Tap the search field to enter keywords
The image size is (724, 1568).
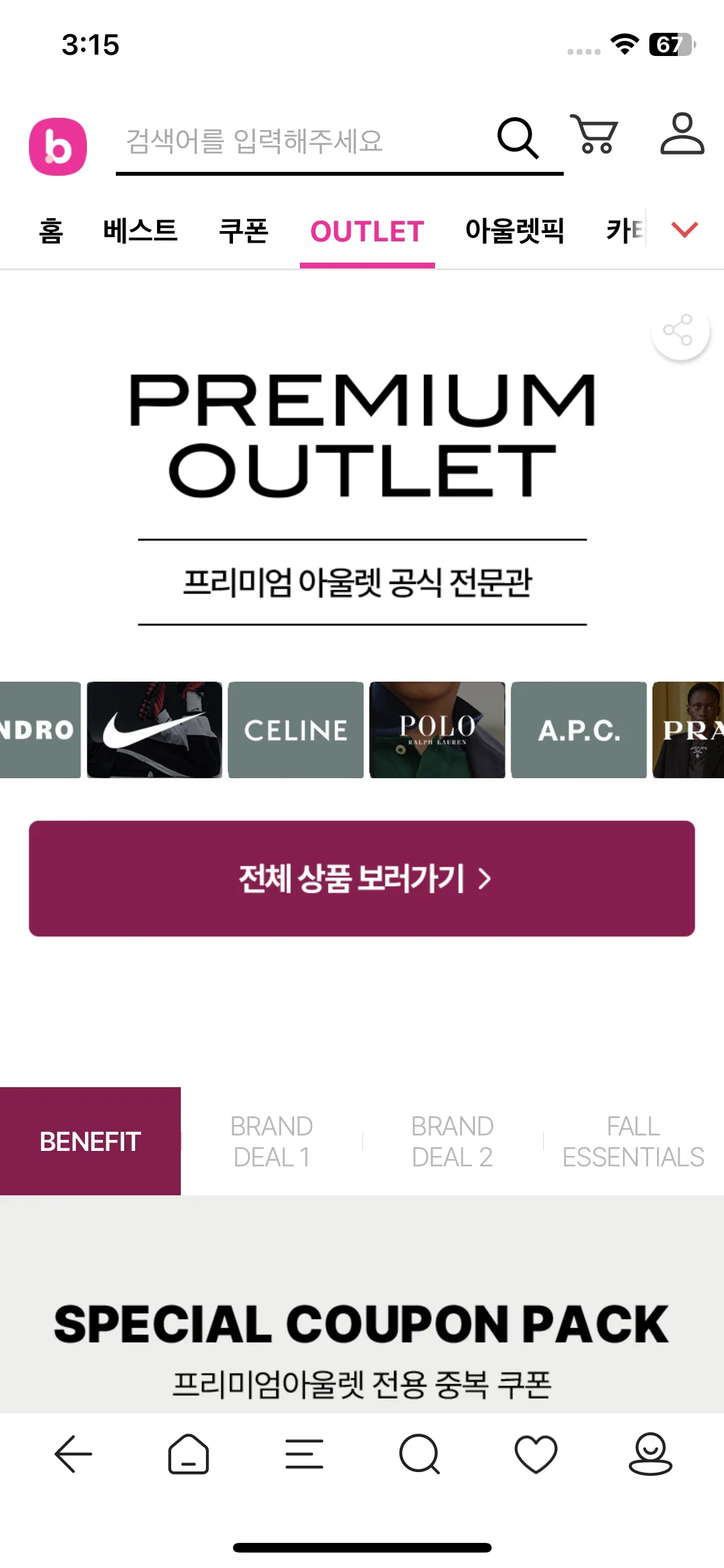coord(302,141)
